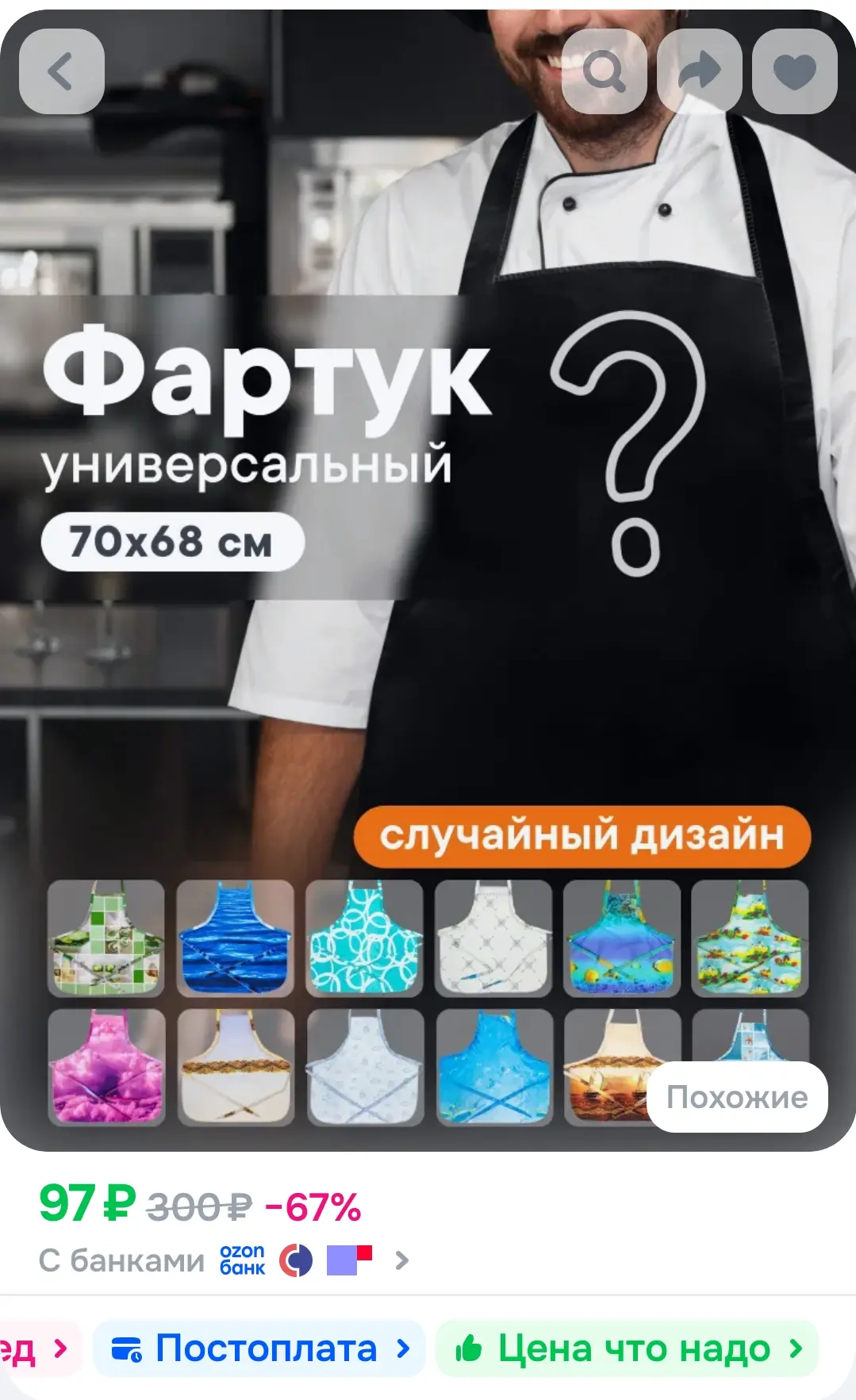The image size is (856, 1400).
Task: Add the apron to favorites
Action: (794, 71)
